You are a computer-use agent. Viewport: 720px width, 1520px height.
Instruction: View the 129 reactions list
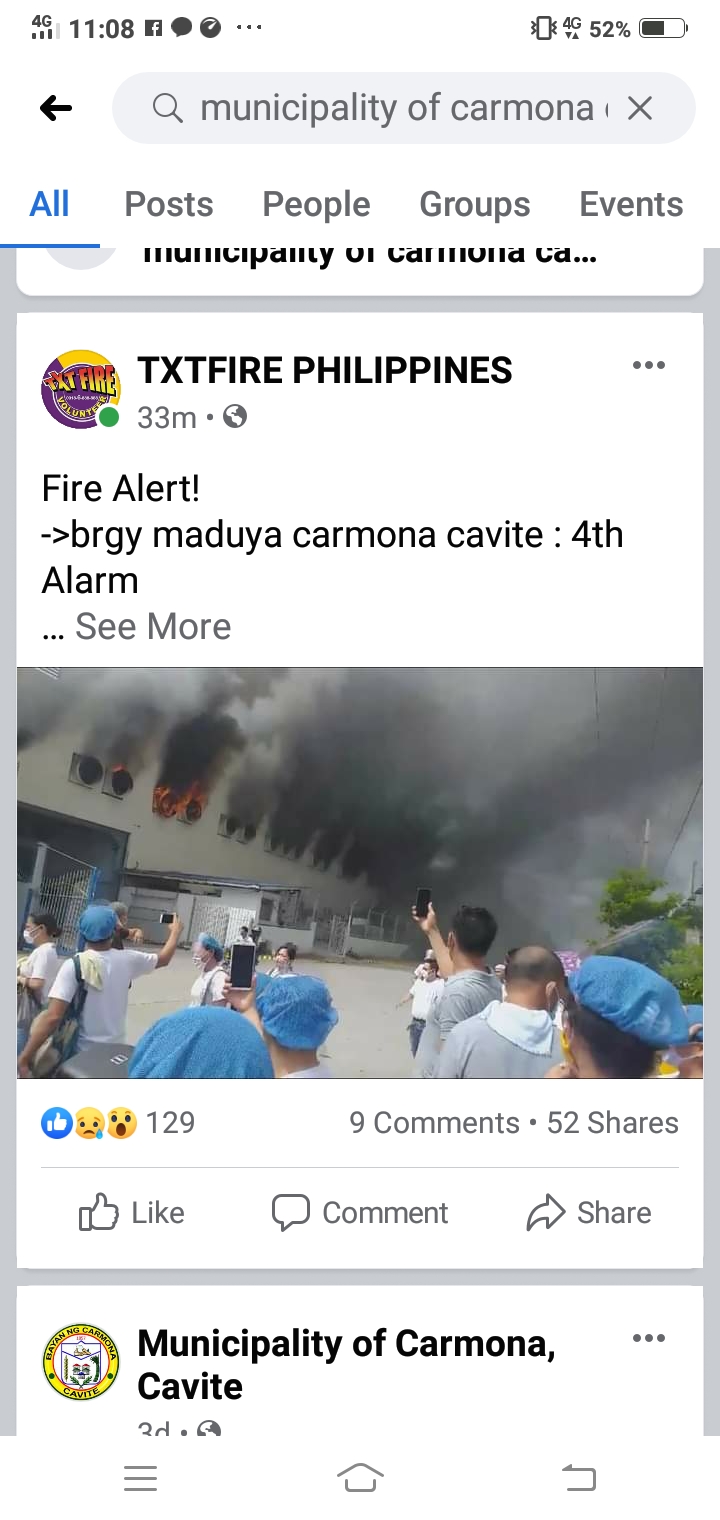pos(118,1123)
